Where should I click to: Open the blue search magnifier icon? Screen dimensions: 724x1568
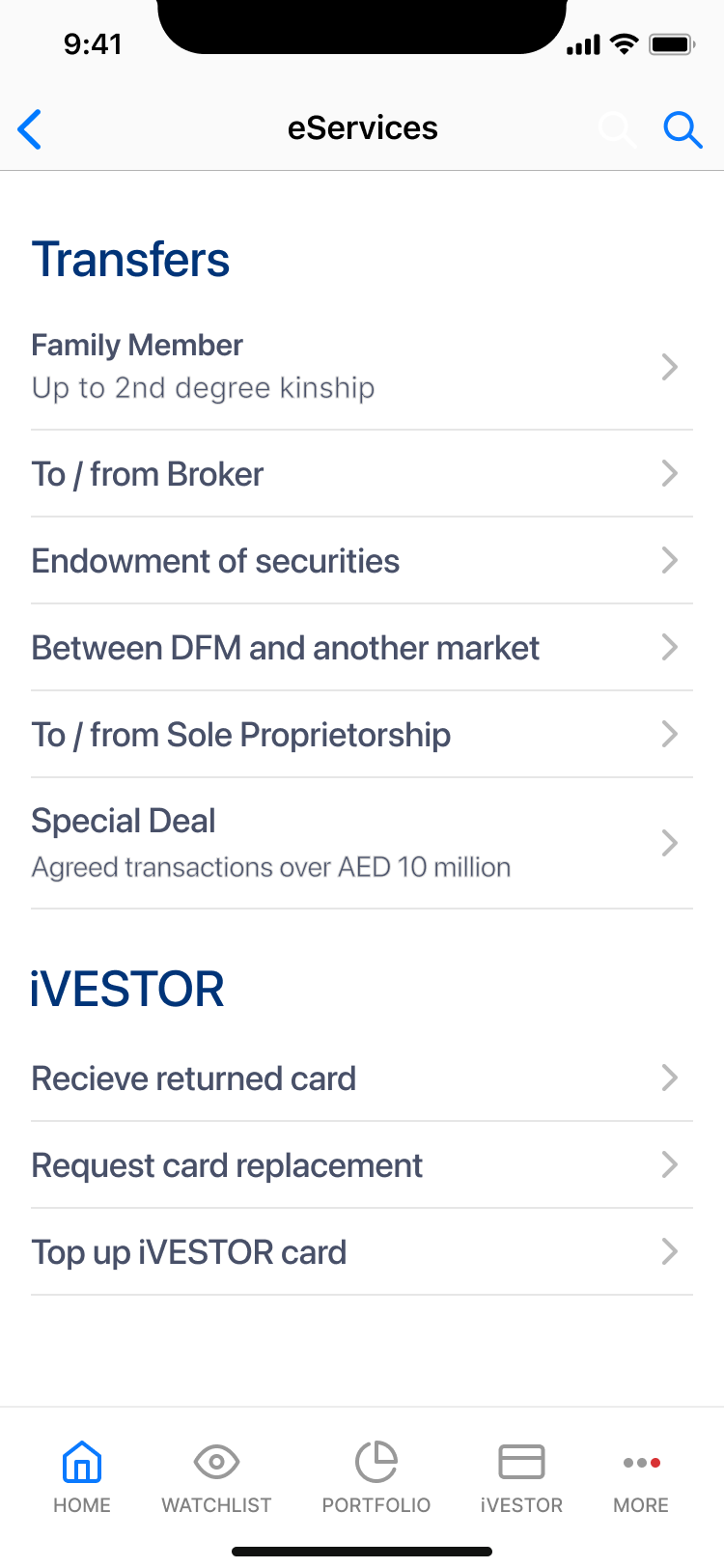[682, 128]
